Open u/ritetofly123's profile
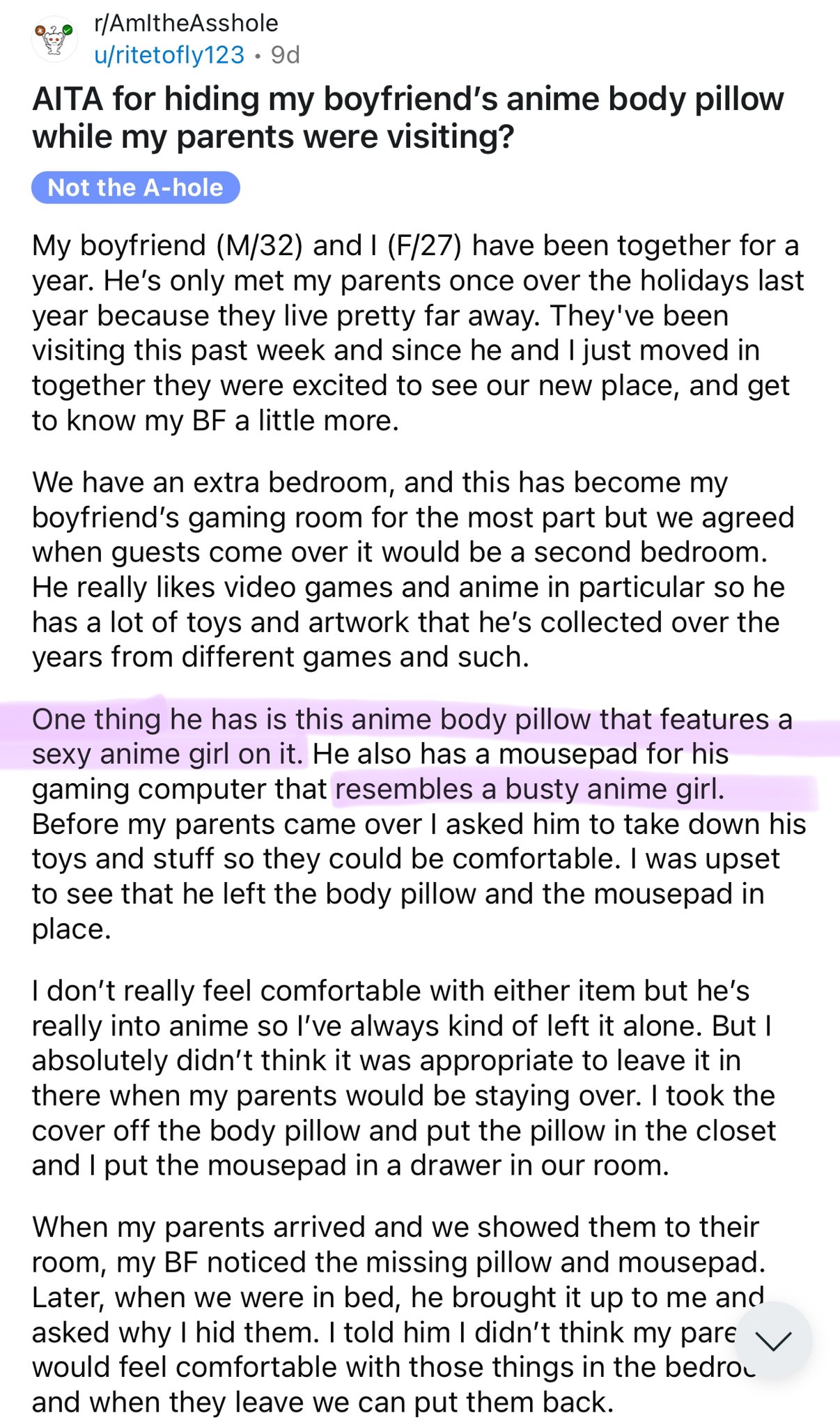This screenshot has width=840, height=1427. coord(169,54)
